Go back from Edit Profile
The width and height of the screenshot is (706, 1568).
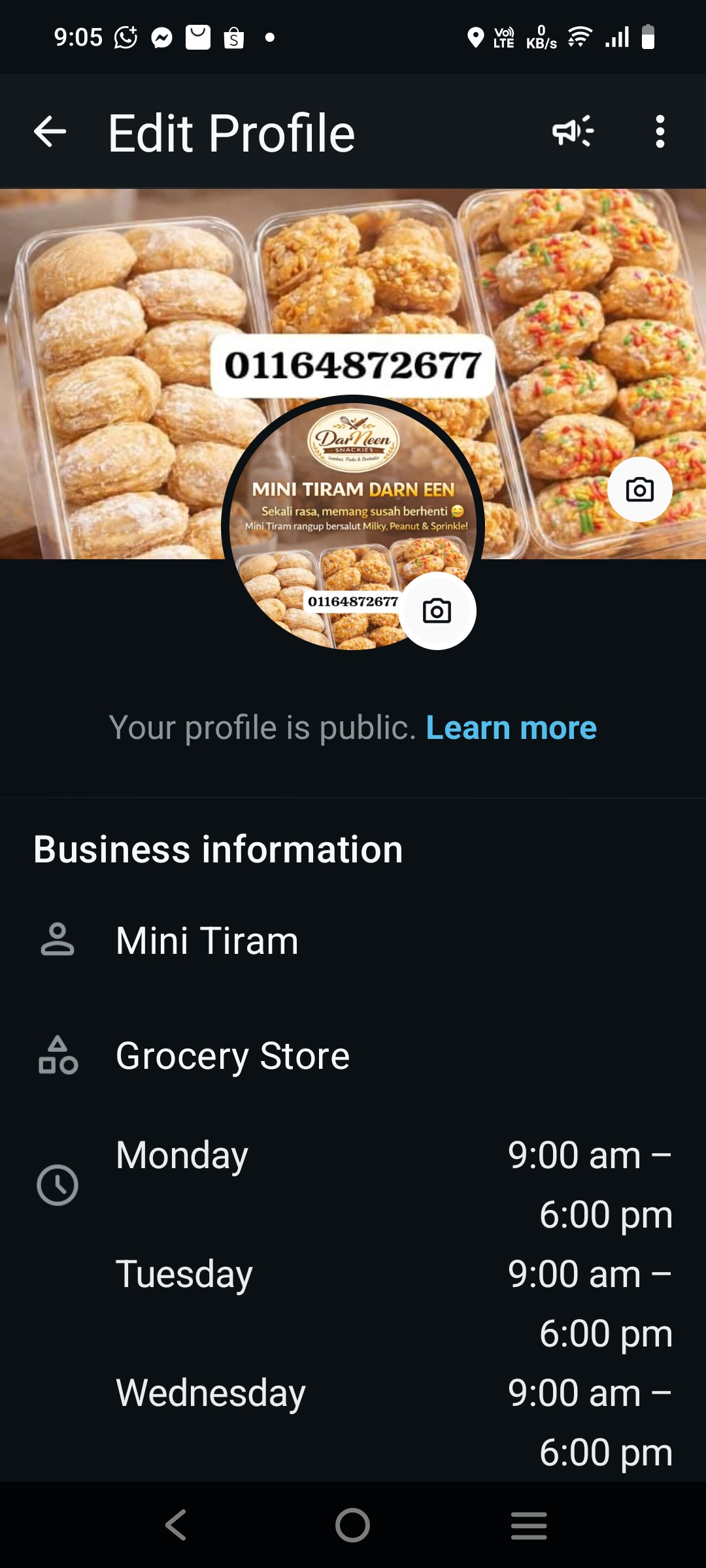click(50, 132)
